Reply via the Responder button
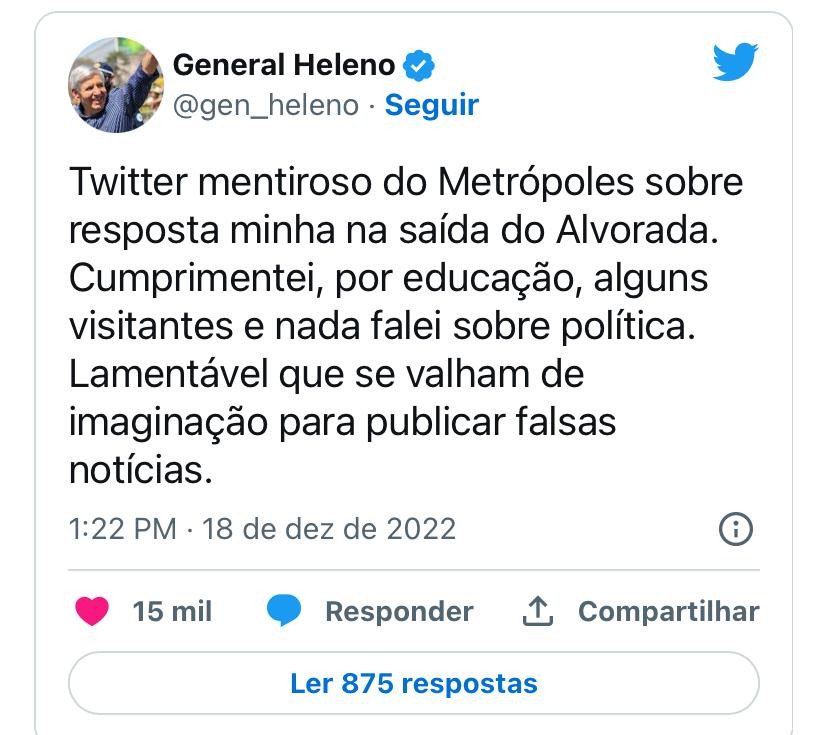828x735 pixels. pos(370,611)
